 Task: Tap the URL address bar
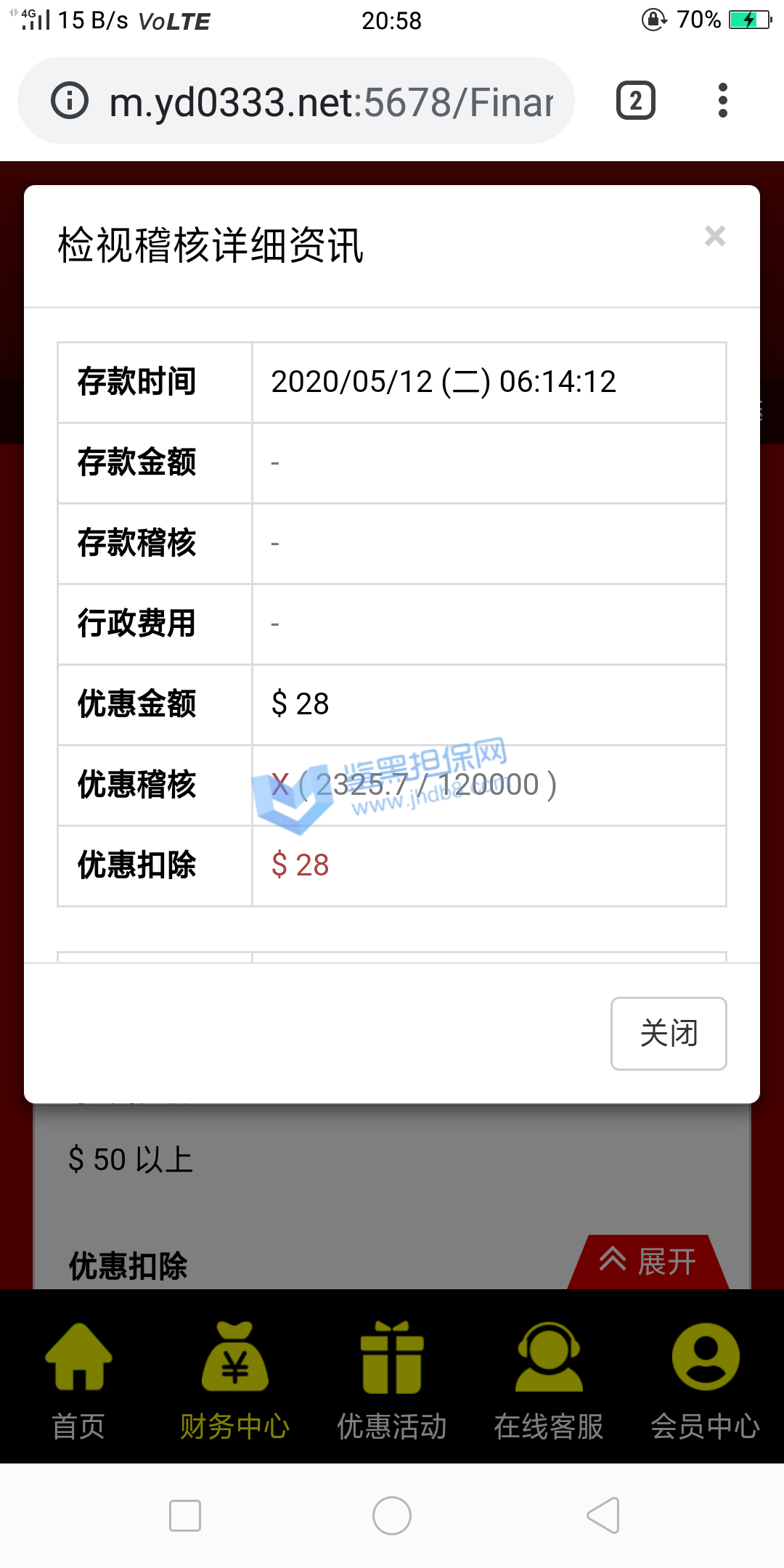pos(330,102)
